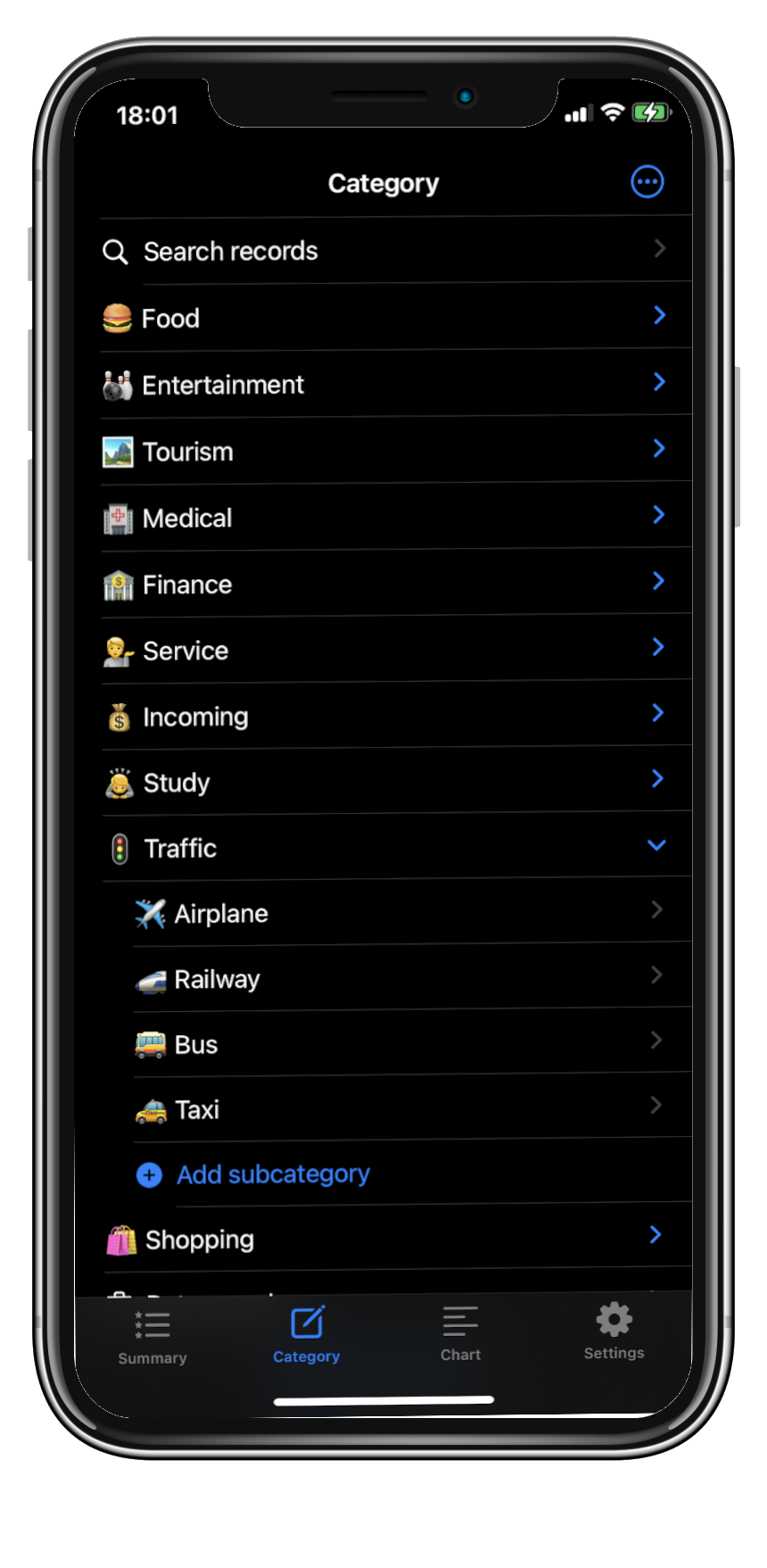767x1568 pixels.
Task: Open the more options menu
Action: coord(647,182)
